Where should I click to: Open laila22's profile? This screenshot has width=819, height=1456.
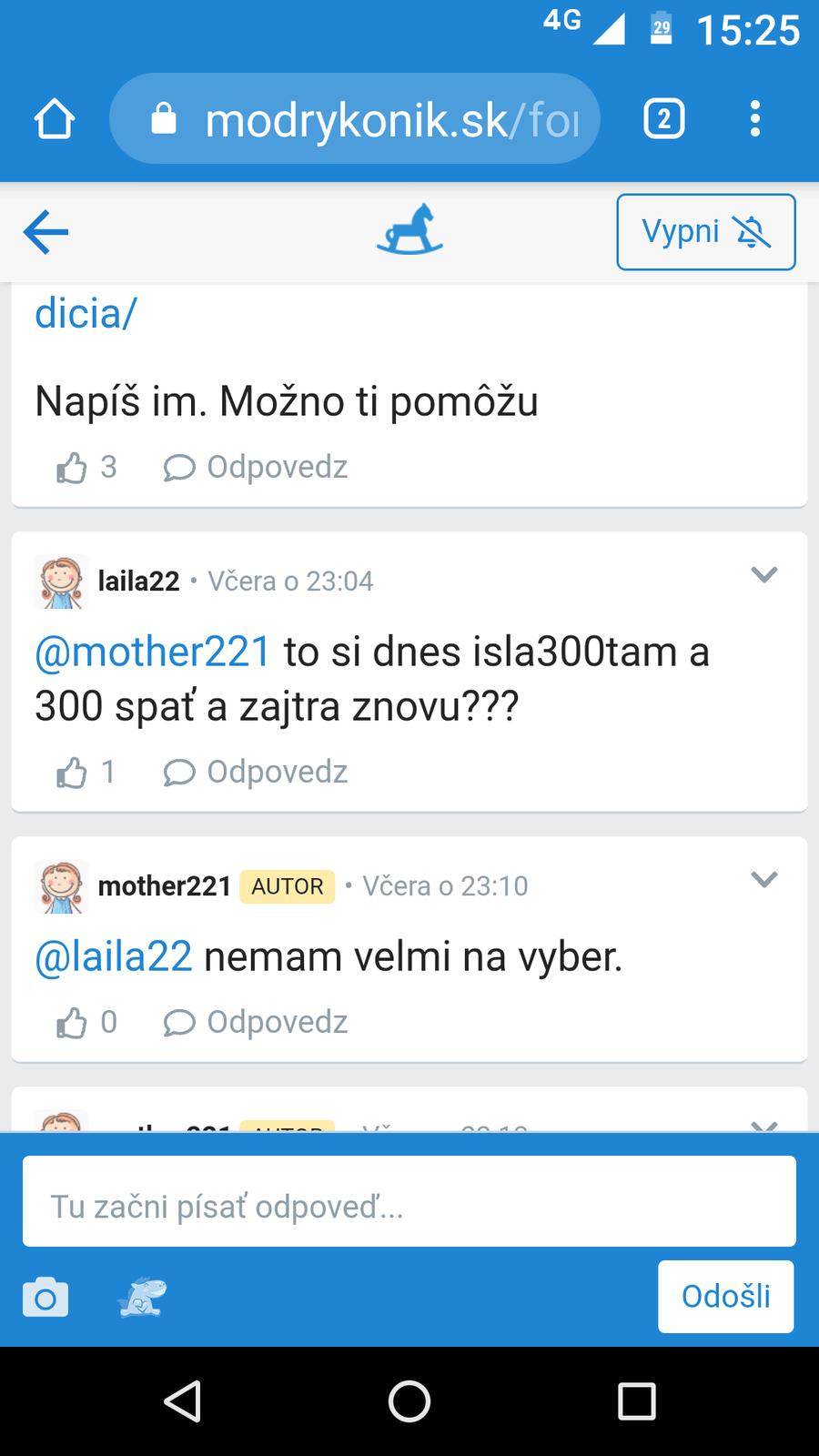pos(138,581)
